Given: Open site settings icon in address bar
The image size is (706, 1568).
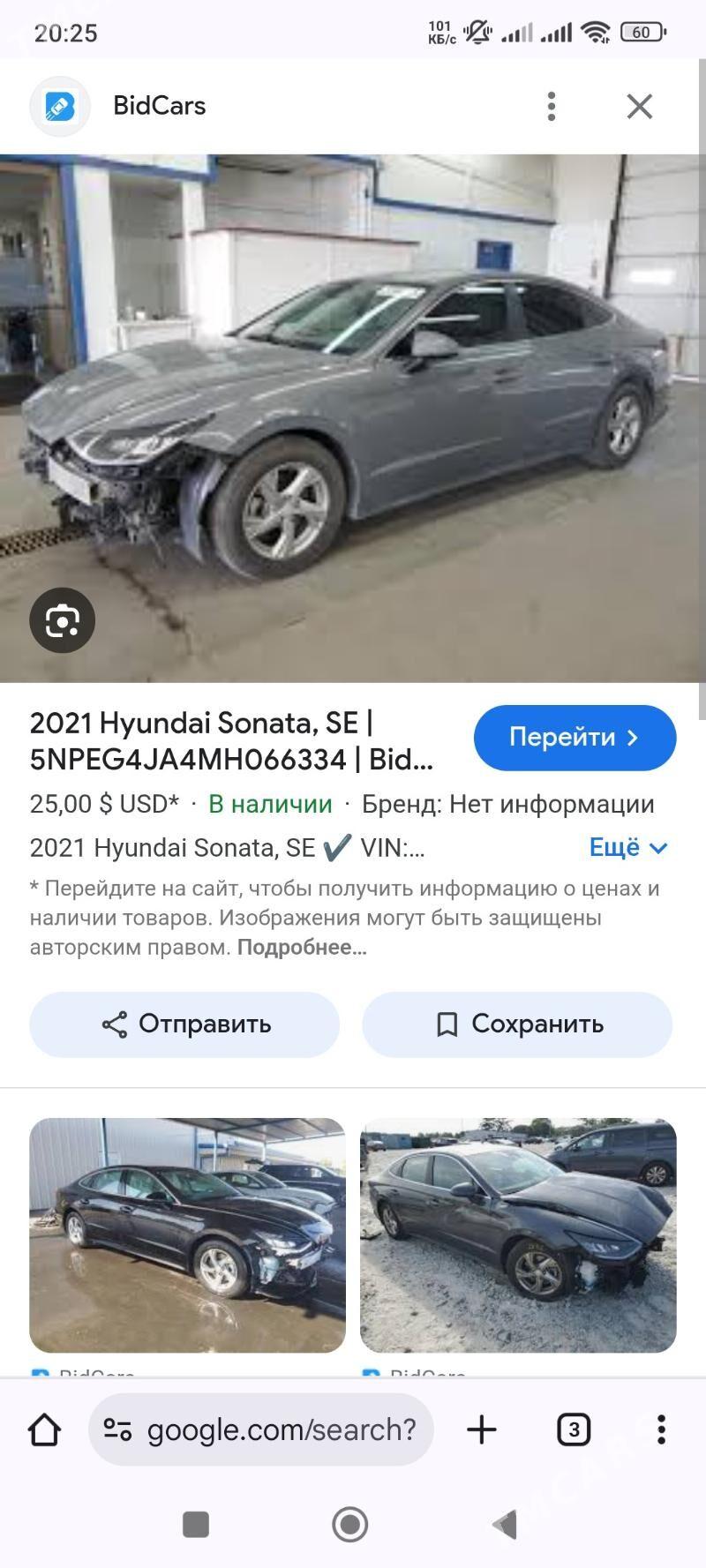Looking at the screenshot, I should point(118,1429).
